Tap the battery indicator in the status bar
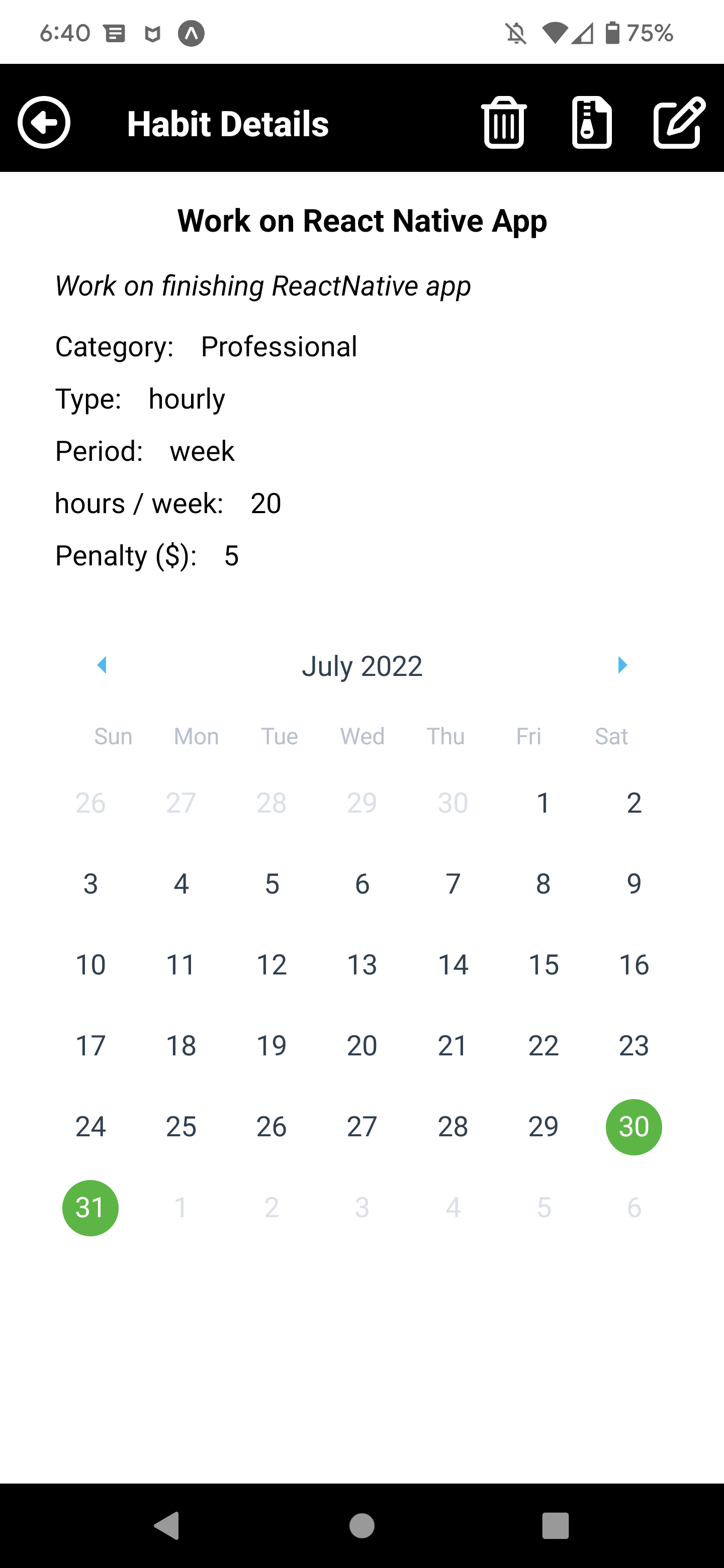 click(612, 33)
